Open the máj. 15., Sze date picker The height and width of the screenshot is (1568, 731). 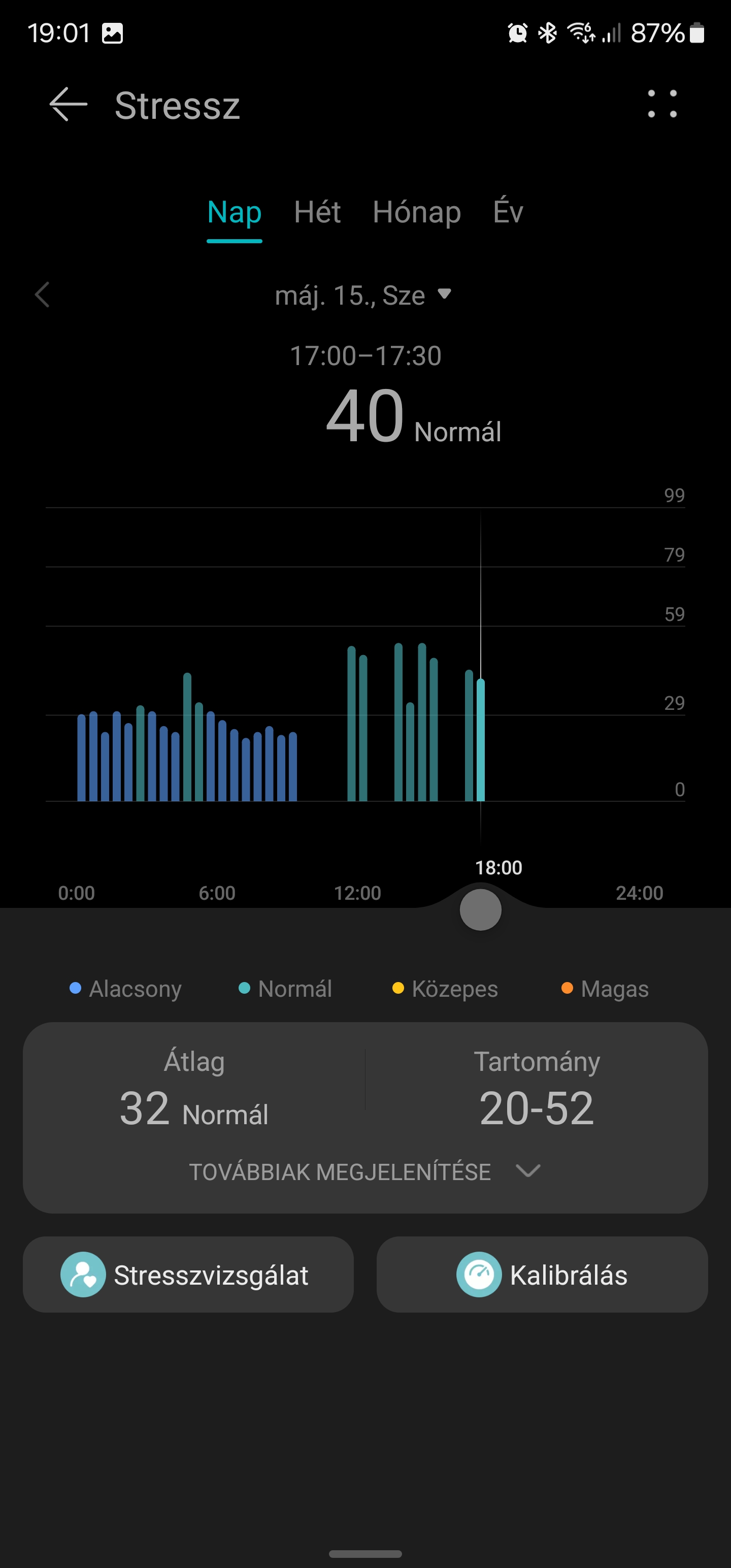[363, 295]
